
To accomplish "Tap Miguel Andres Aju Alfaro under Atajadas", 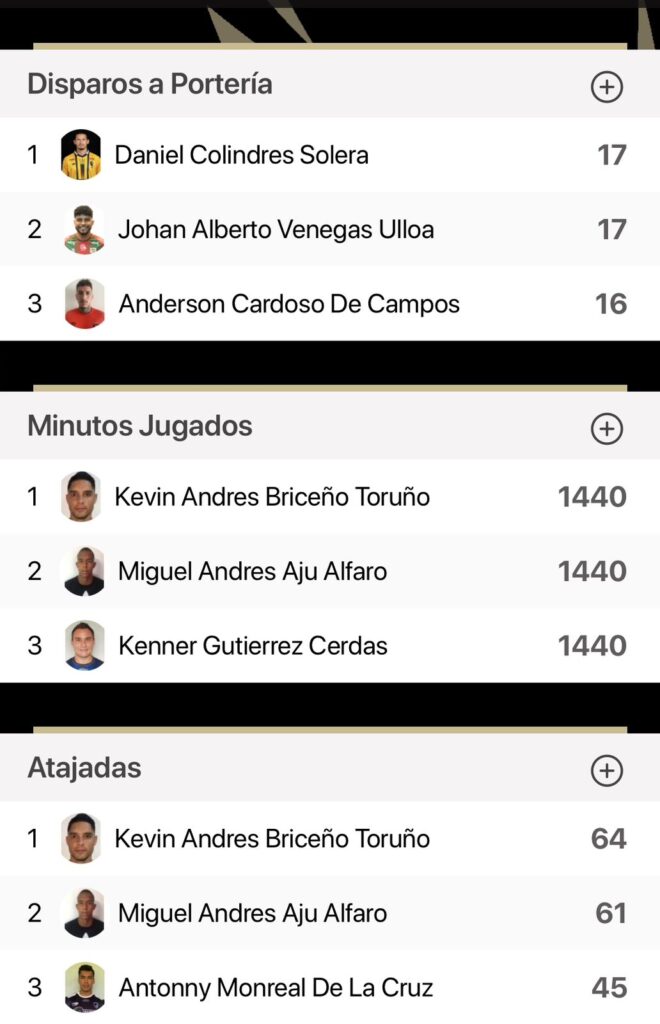I will (x=252, y=913).
